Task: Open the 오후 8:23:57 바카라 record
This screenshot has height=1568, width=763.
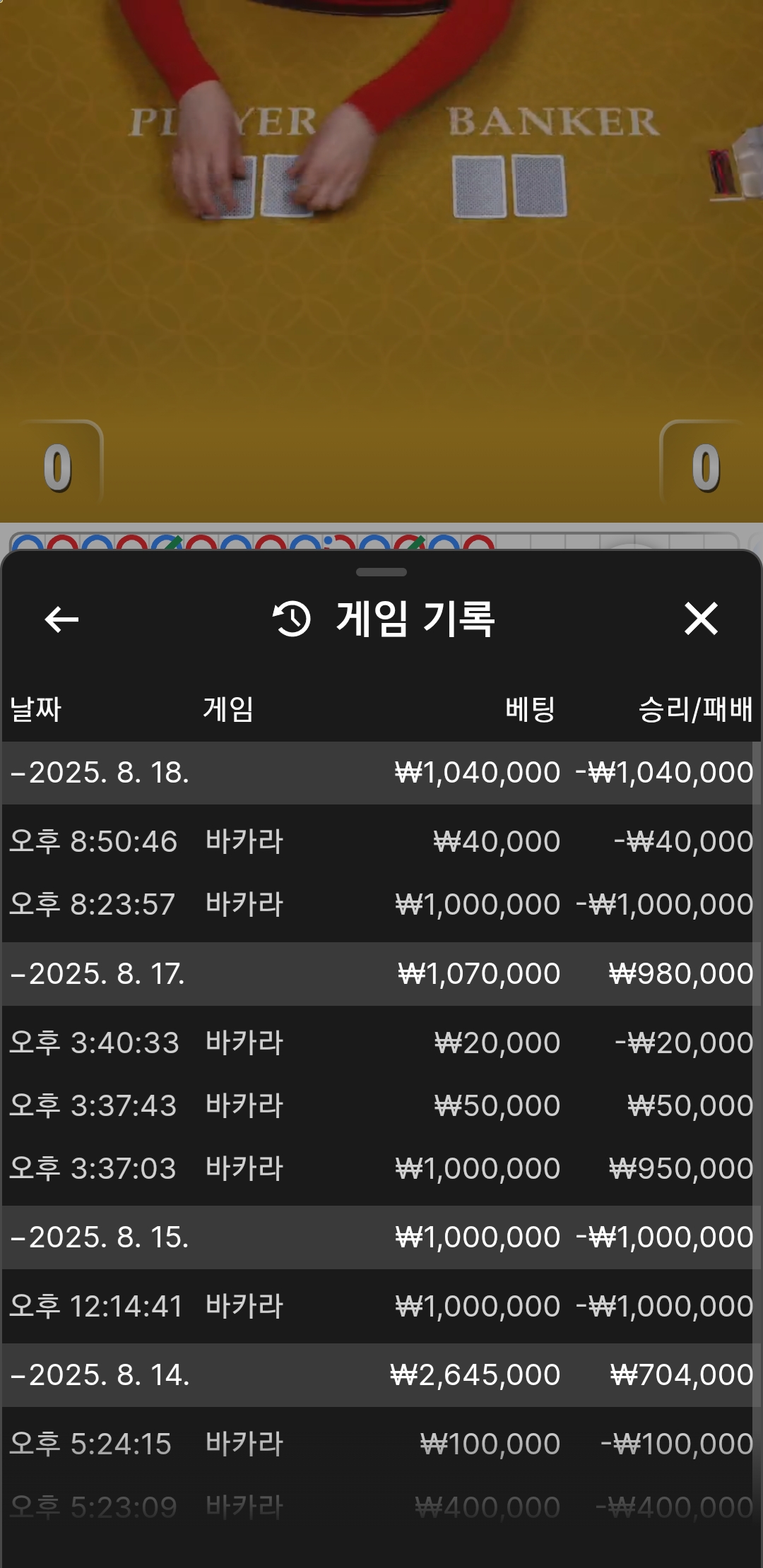Action: click(x=381, y=905)
